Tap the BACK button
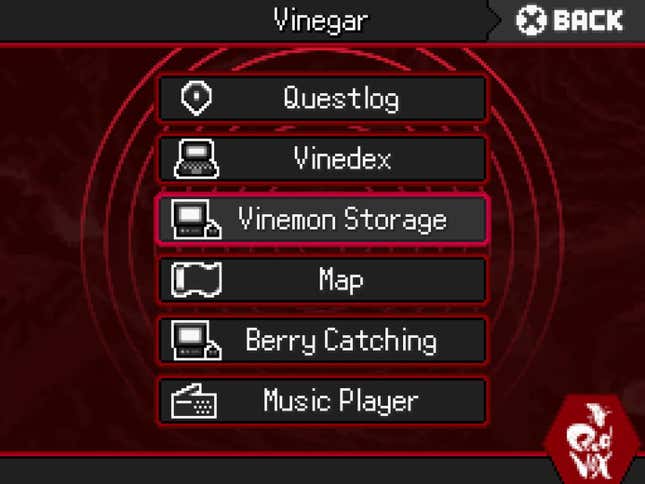Viewport: 645px width, 484px height. tap(570, 20)
